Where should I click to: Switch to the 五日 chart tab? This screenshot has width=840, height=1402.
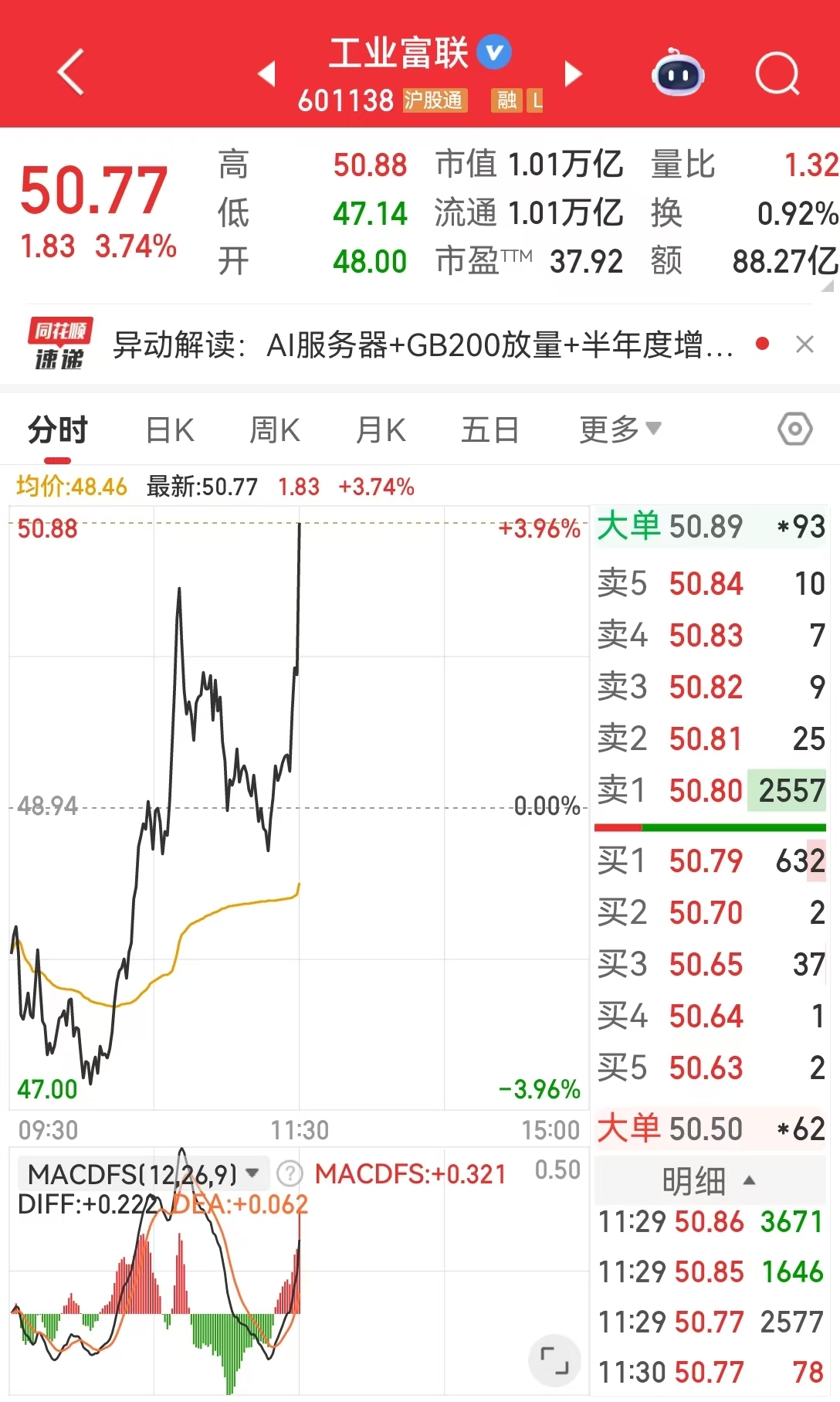[x=489, y=429]
